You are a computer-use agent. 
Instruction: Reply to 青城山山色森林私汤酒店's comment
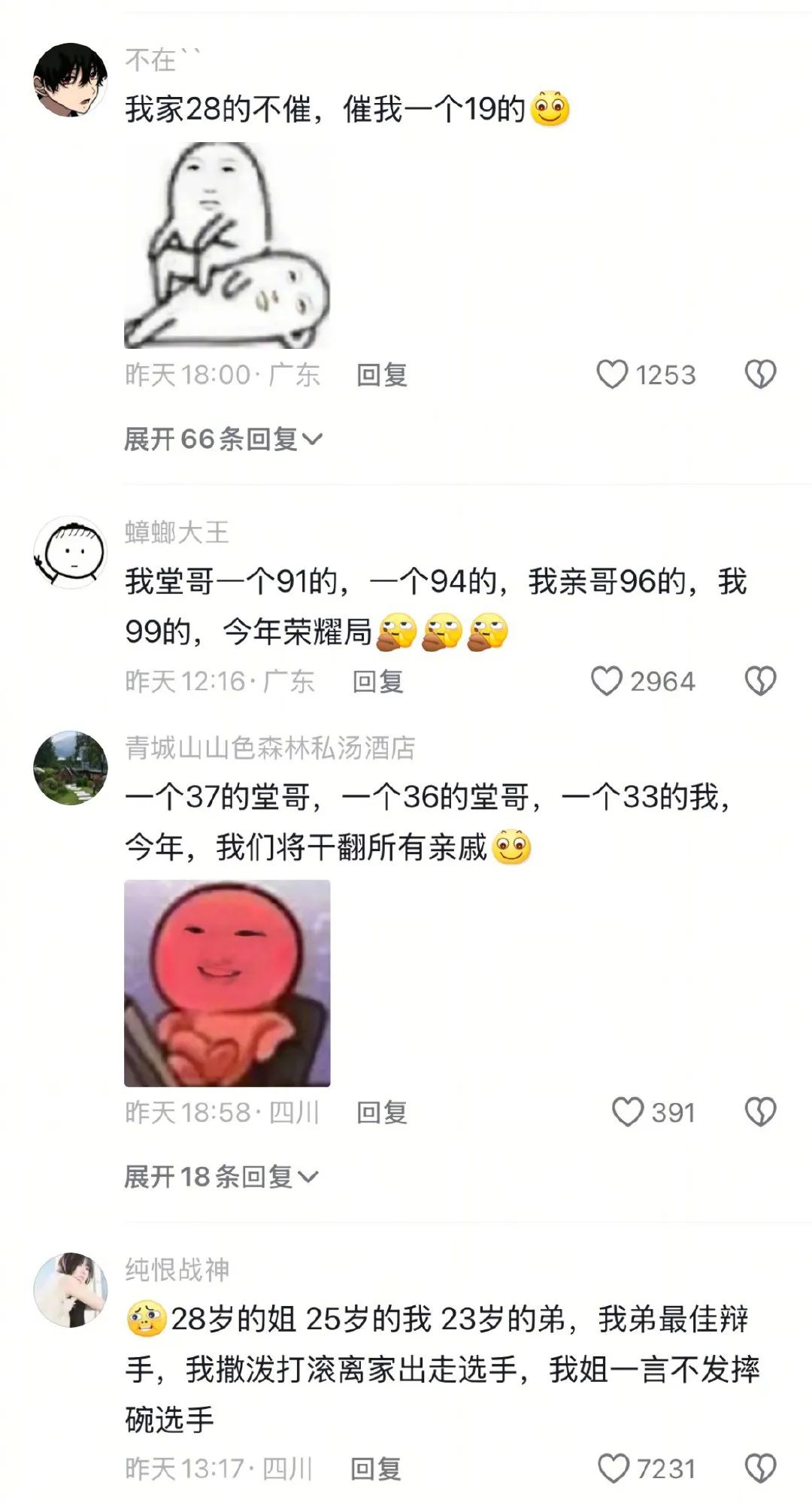click(x=382, y=1112)
